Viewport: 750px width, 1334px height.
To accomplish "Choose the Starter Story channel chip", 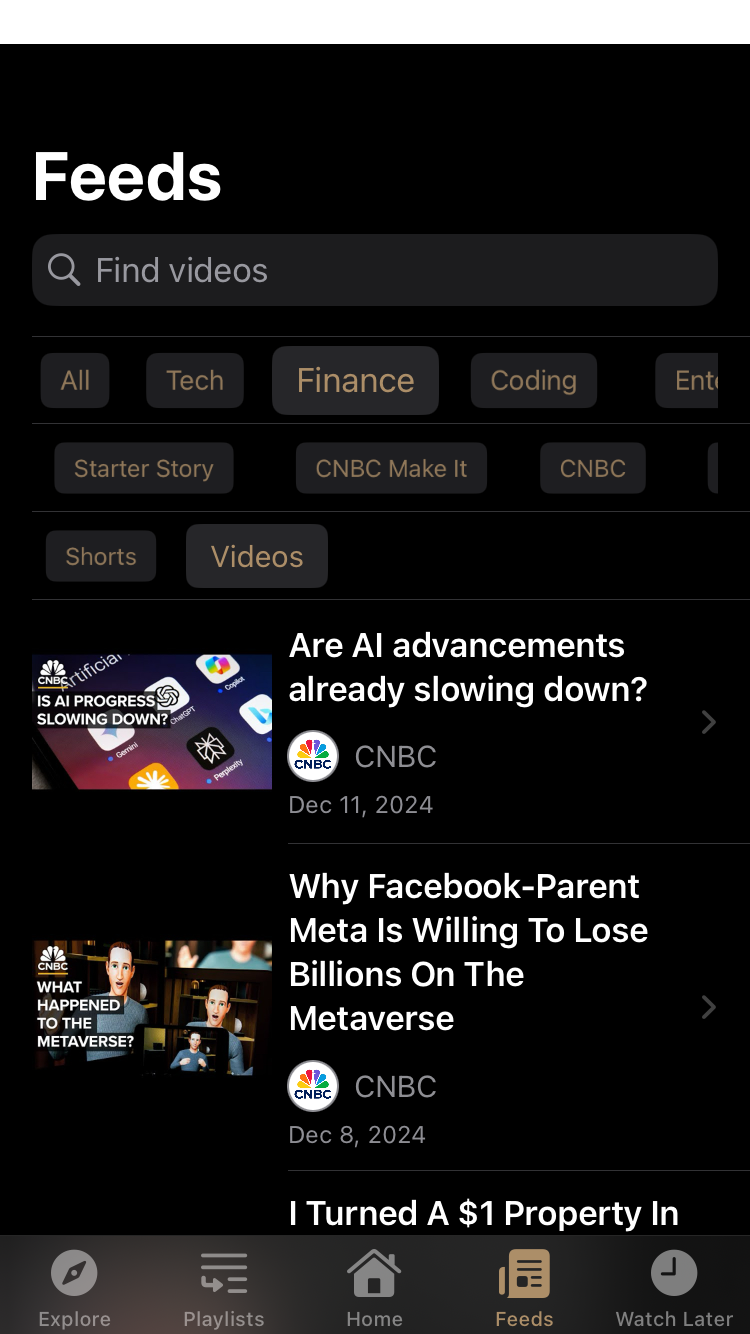I will click(x=143, y=468).
